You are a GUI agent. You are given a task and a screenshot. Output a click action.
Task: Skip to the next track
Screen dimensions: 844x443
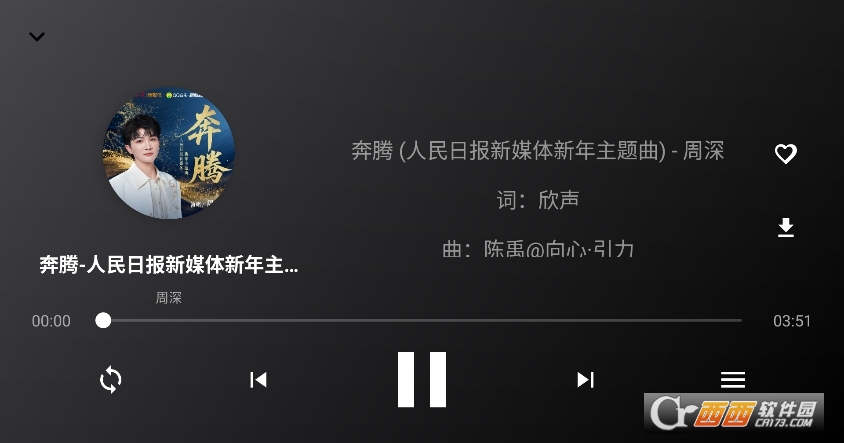pos(585,380)
